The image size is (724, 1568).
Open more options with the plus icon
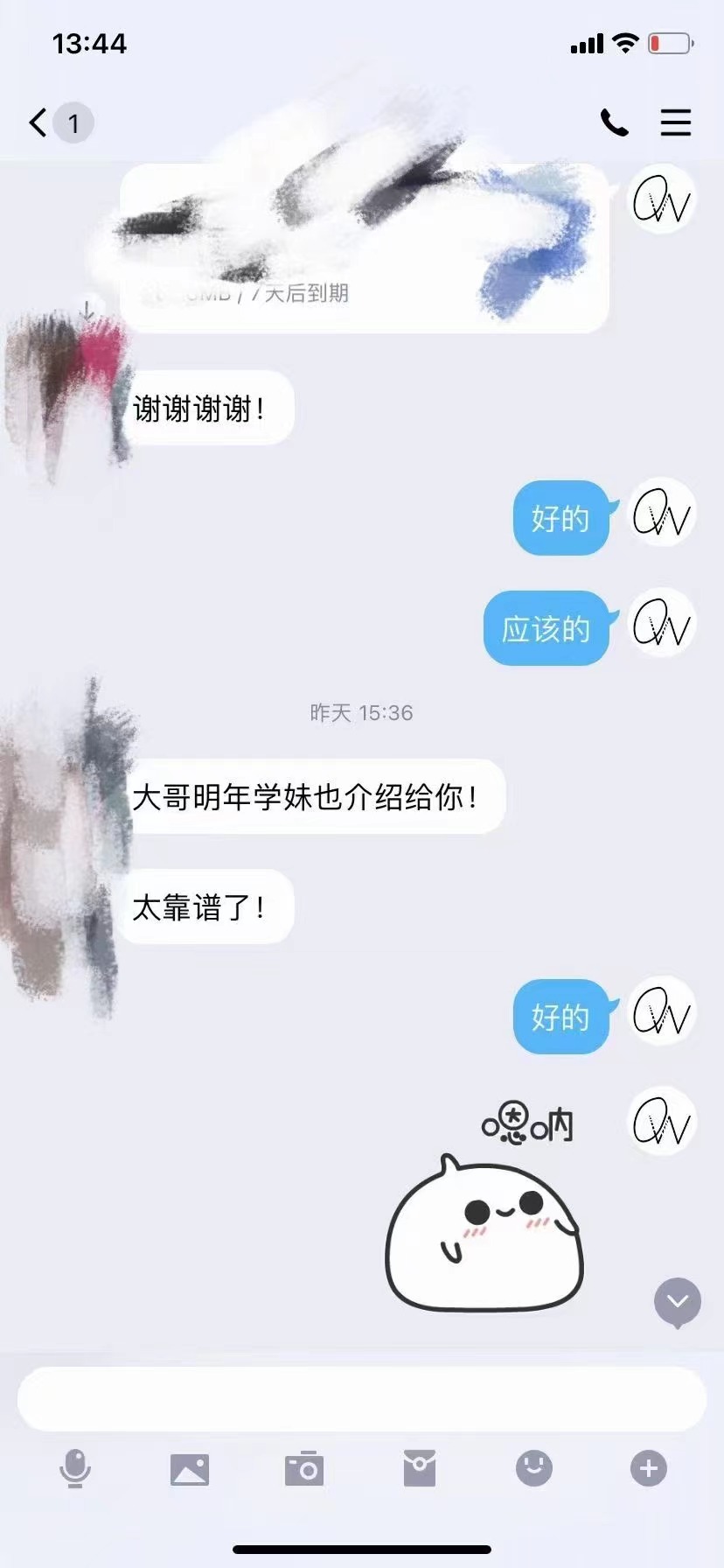coord(648,1468)
